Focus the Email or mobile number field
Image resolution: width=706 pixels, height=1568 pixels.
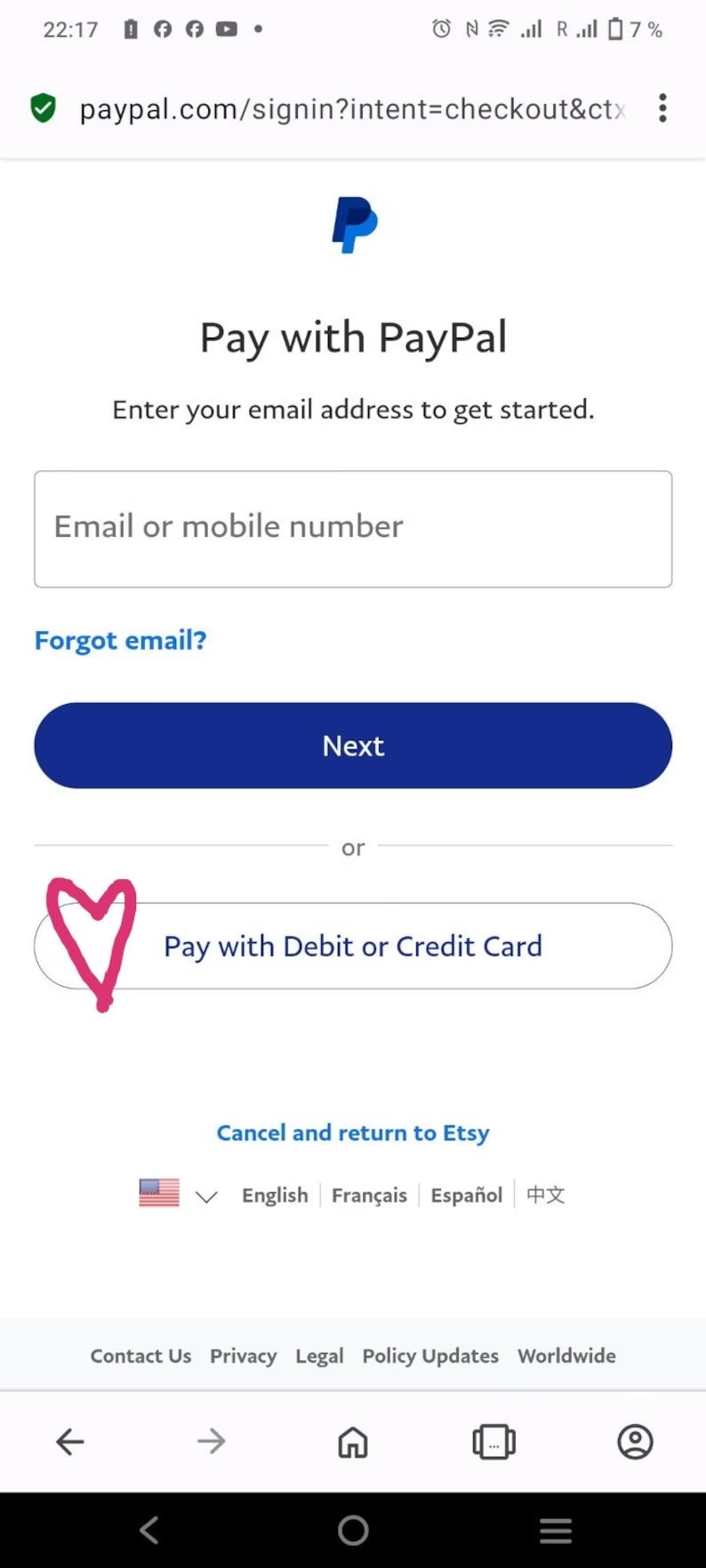tap(353, 529)
